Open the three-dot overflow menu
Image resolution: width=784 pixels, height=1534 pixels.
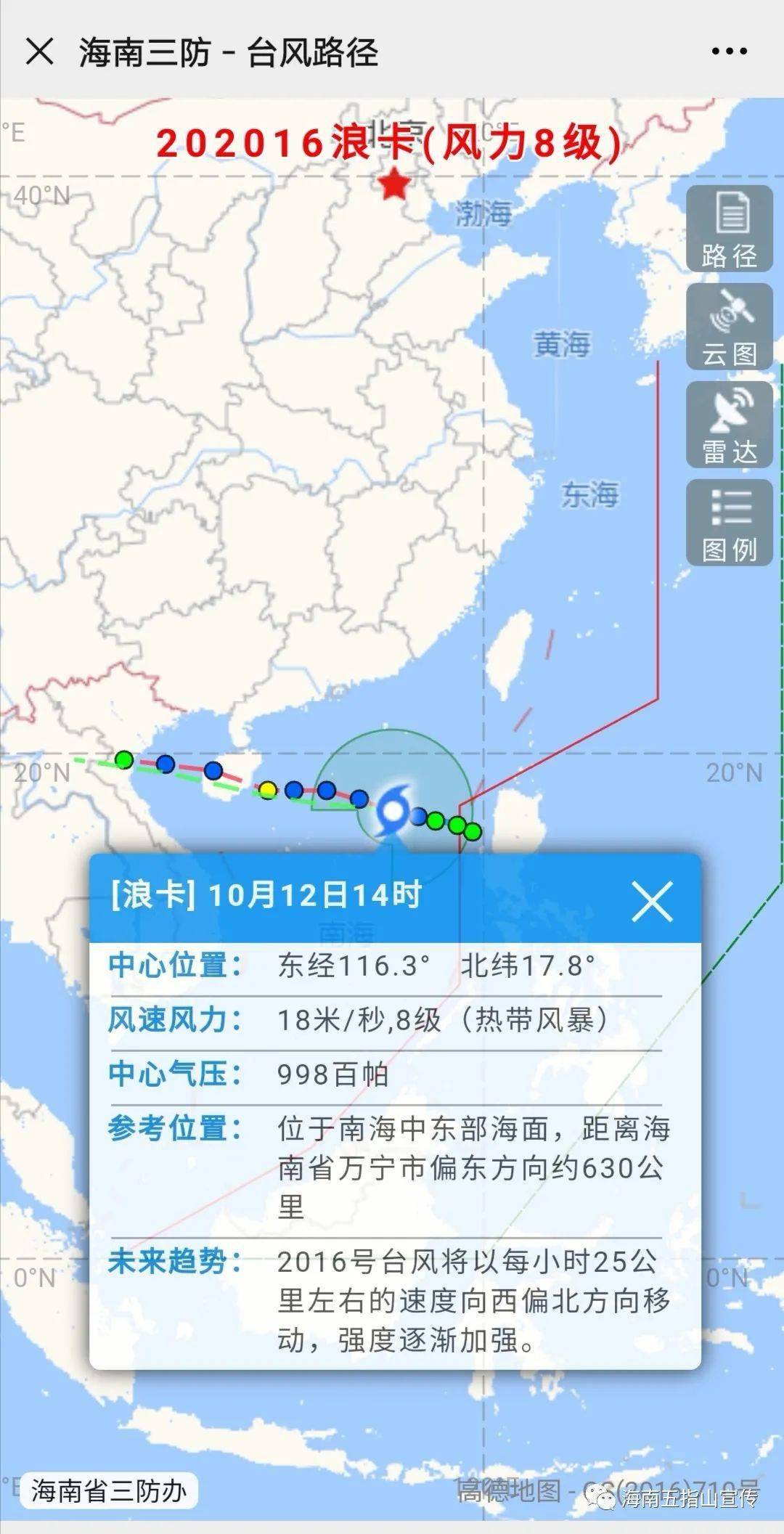coord(729,52)
